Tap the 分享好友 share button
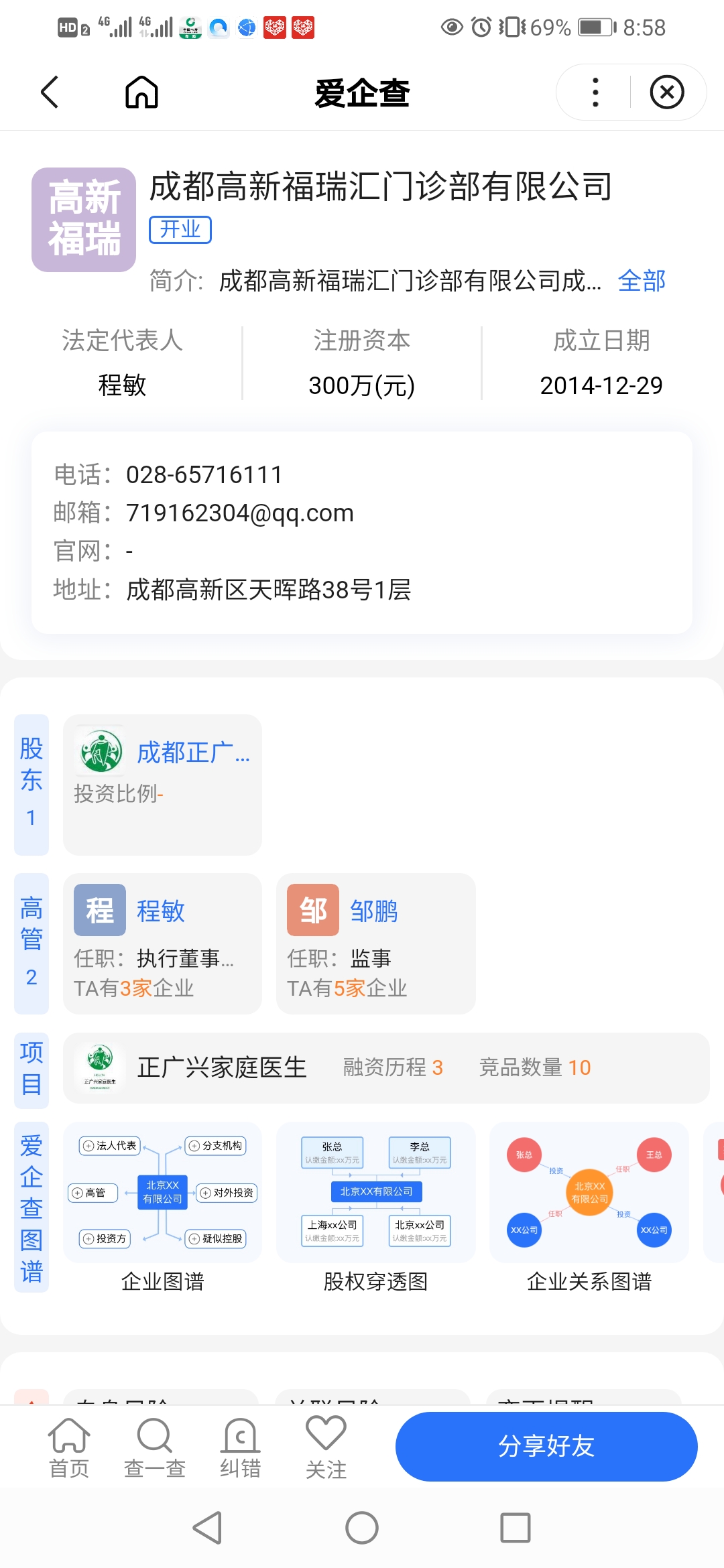 click(x=546, y=1446)
